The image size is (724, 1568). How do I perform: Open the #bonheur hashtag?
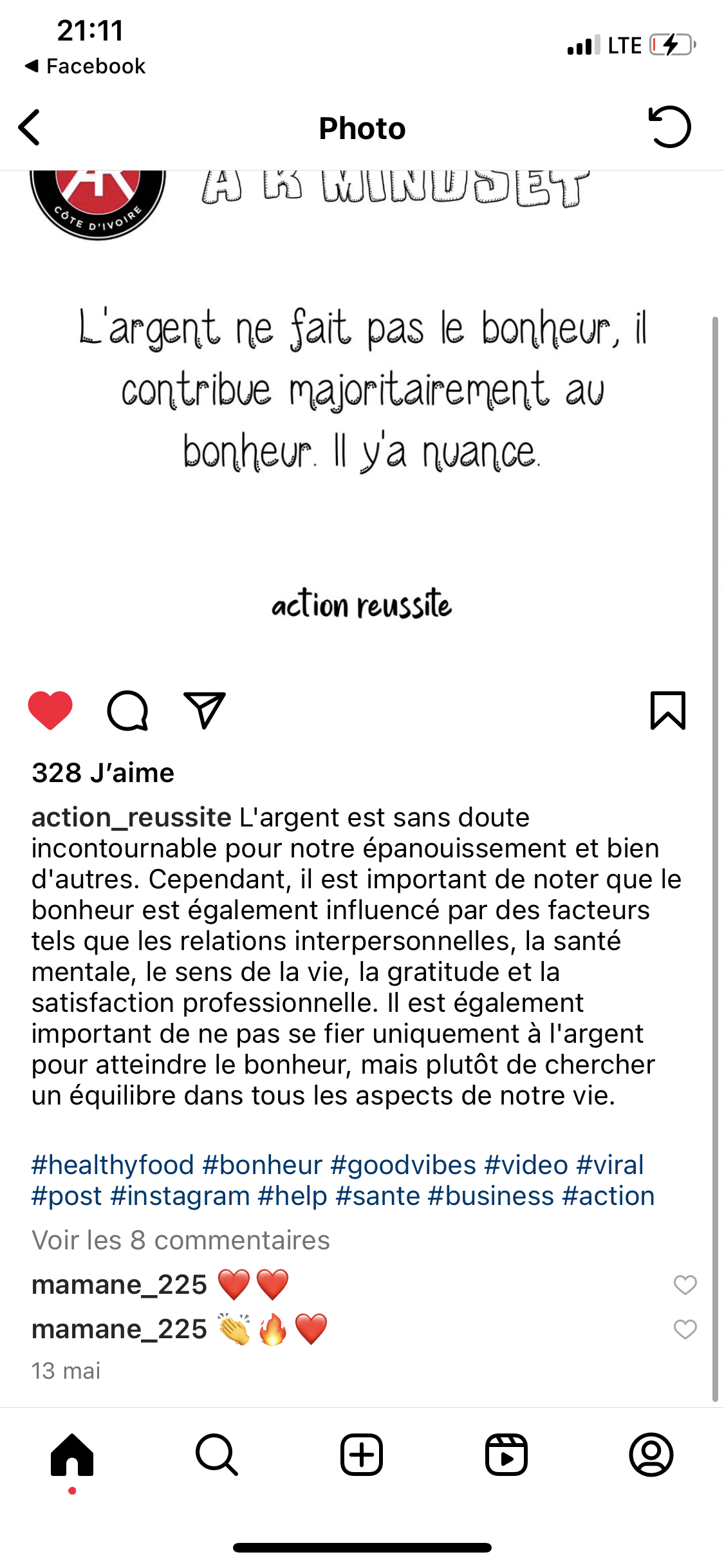click(x=262, y=1165)
